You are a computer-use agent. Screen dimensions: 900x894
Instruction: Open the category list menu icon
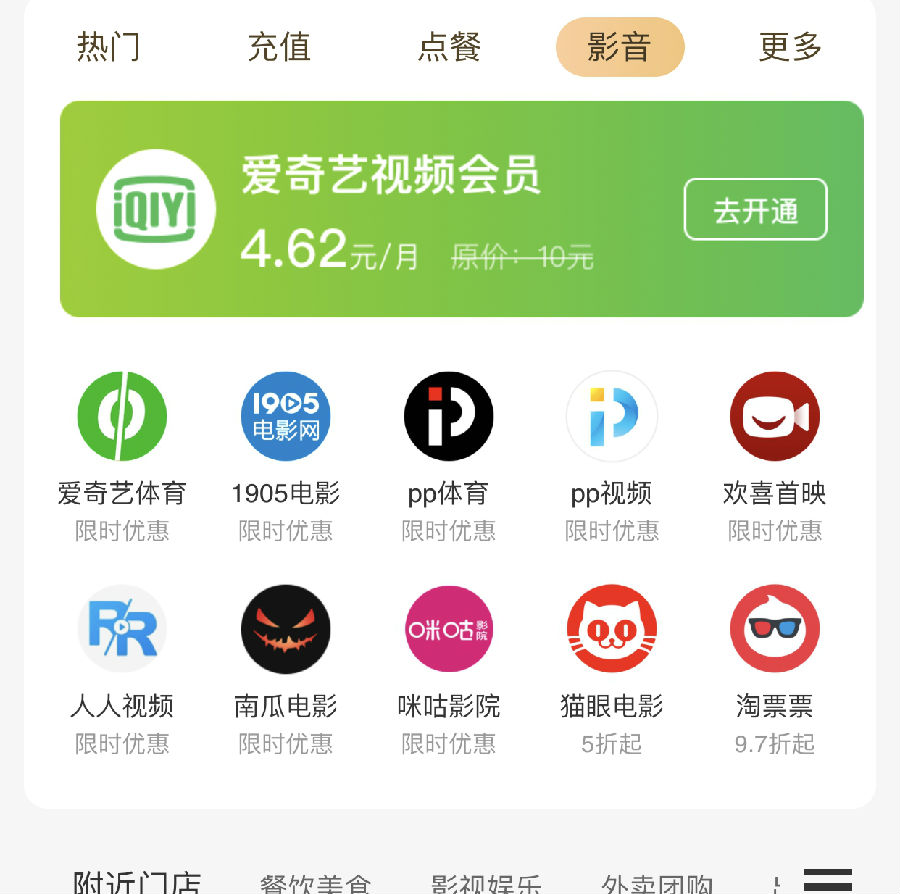[828, 880]
